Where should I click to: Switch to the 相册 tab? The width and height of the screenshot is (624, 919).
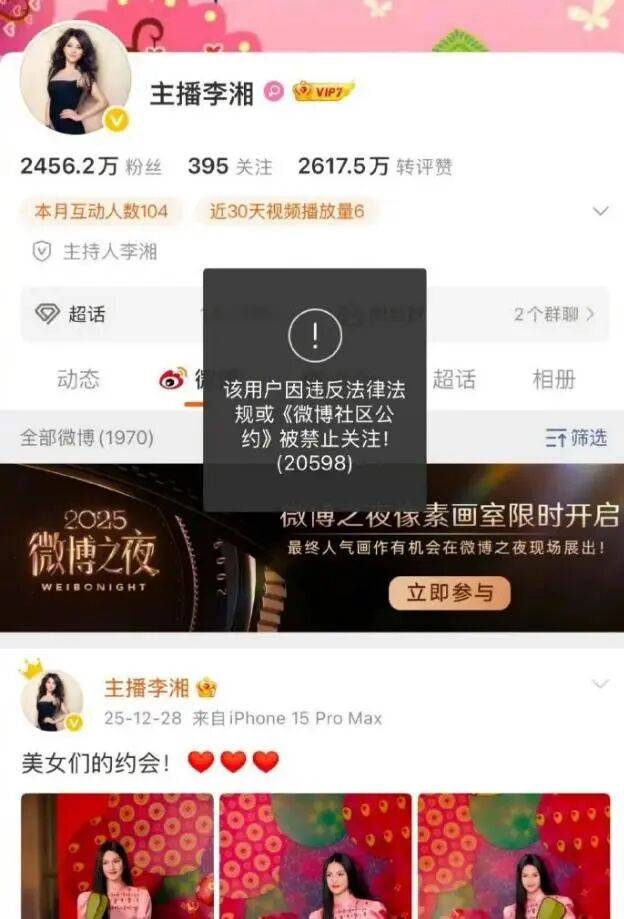[x=554, y=379]
